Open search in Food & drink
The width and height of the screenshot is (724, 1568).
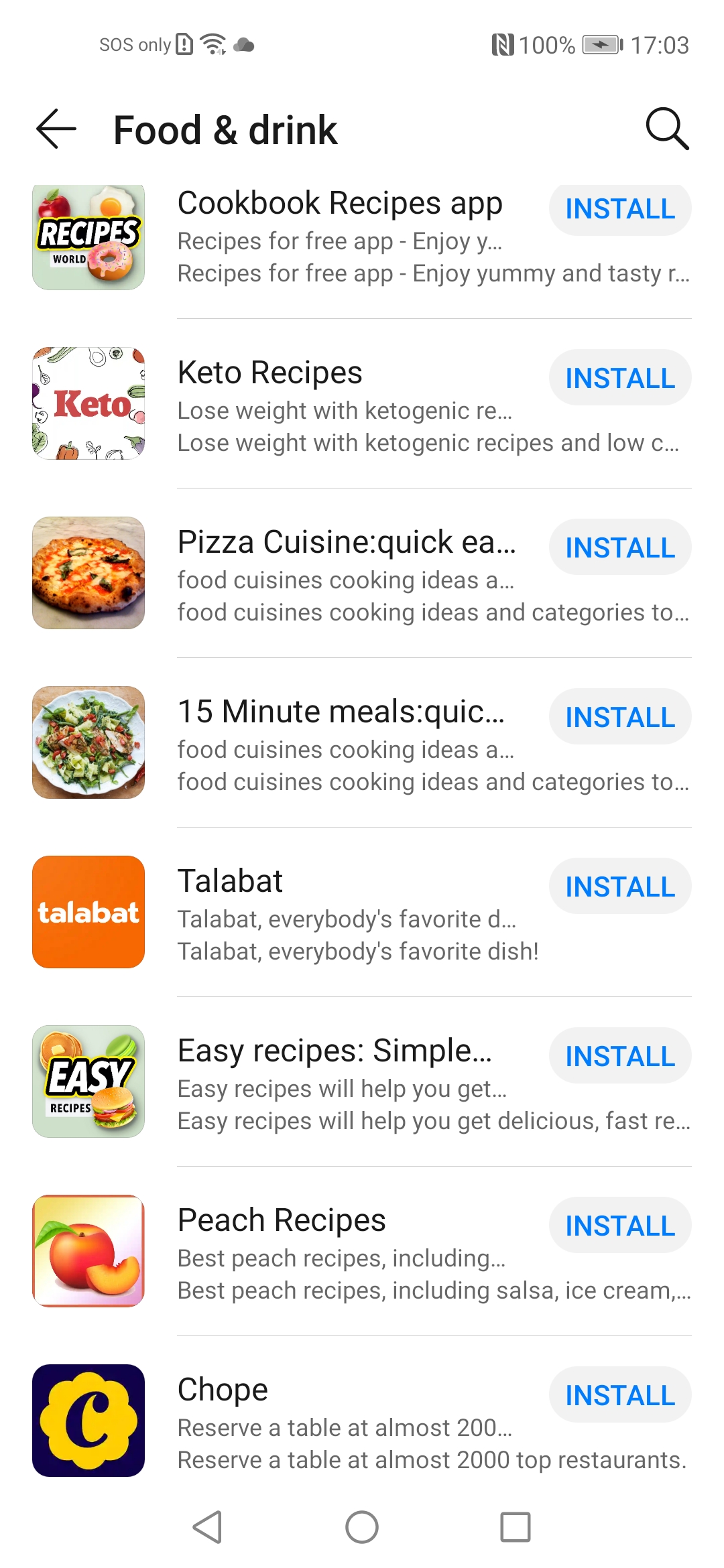tap(666, 129)
